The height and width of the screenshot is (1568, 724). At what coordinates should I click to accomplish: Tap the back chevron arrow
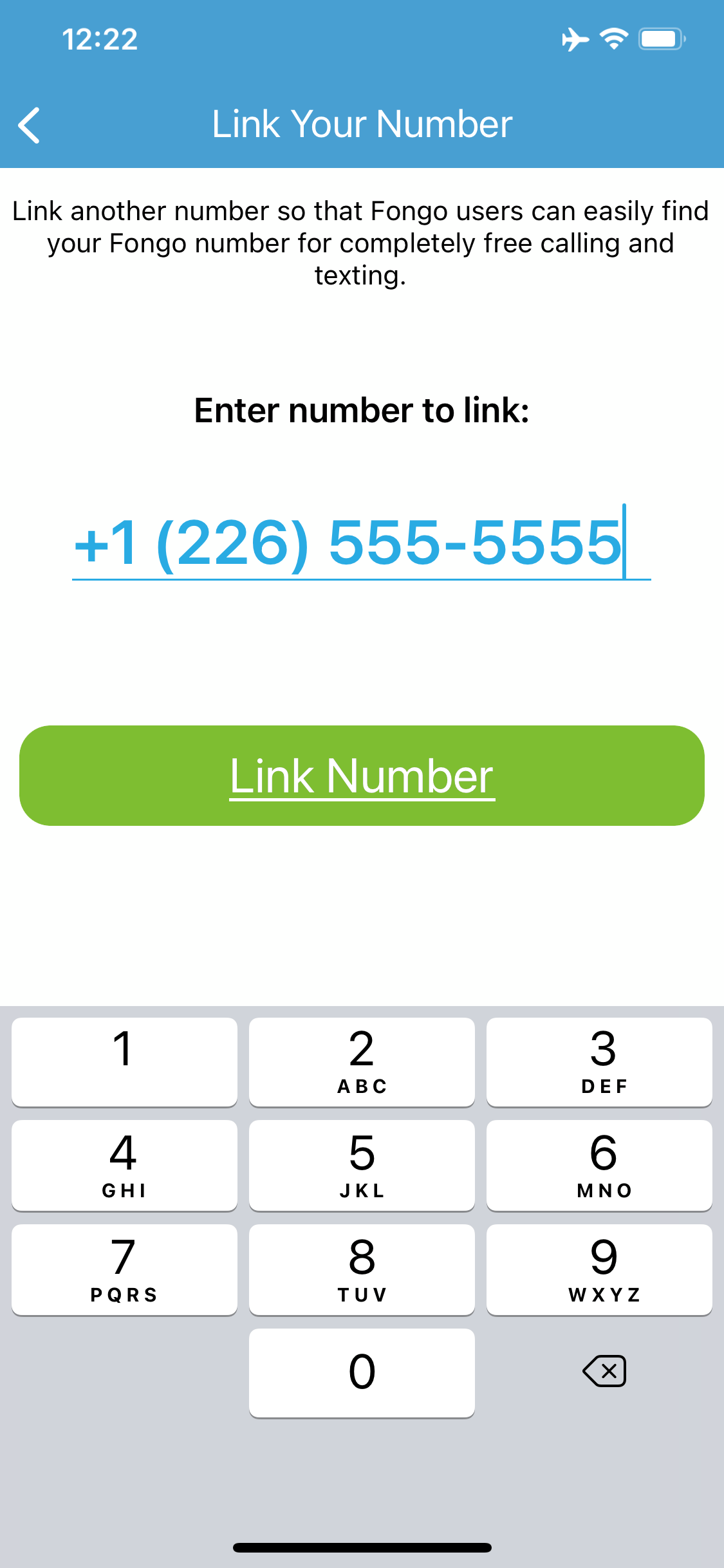pyautogui.click(x=29, y=126)
